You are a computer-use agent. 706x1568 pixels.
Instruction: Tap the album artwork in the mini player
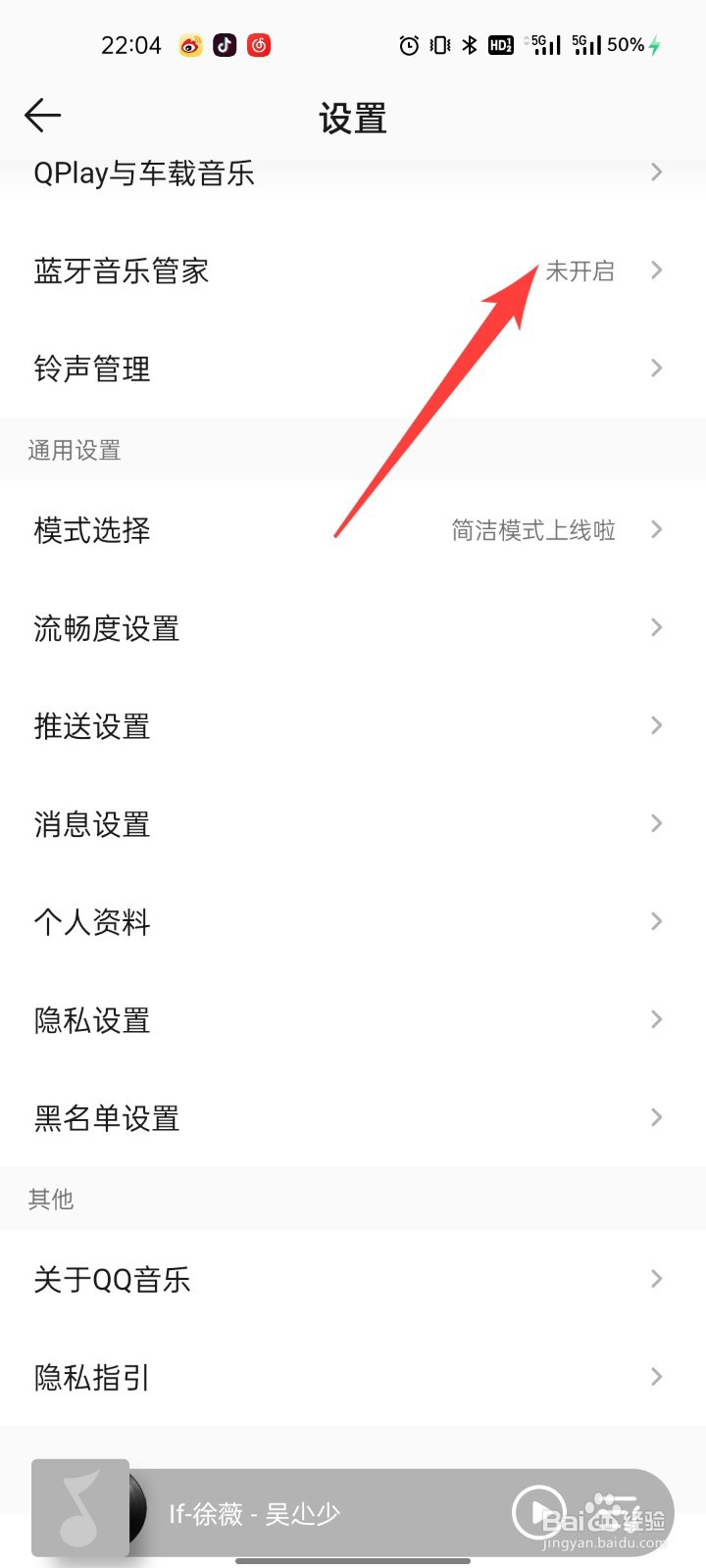(80, 1507)
